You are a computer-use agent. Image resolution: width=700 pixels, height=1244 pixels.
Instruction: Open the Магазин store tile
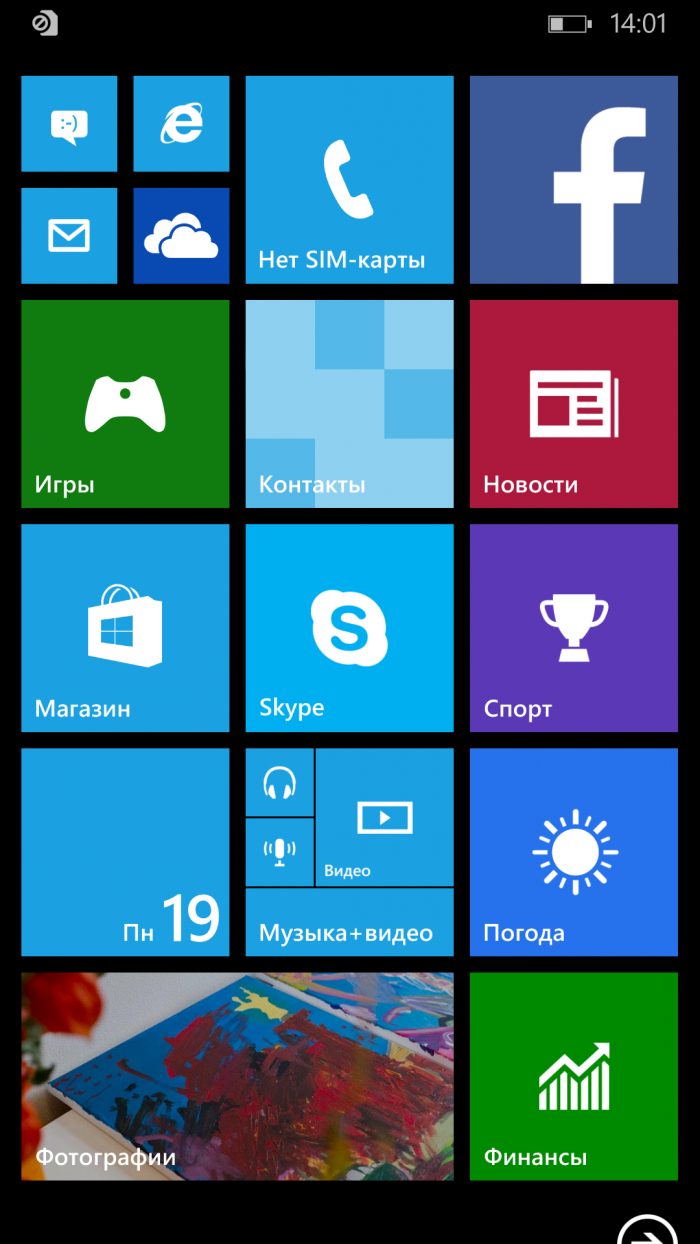tap(125, 628)
